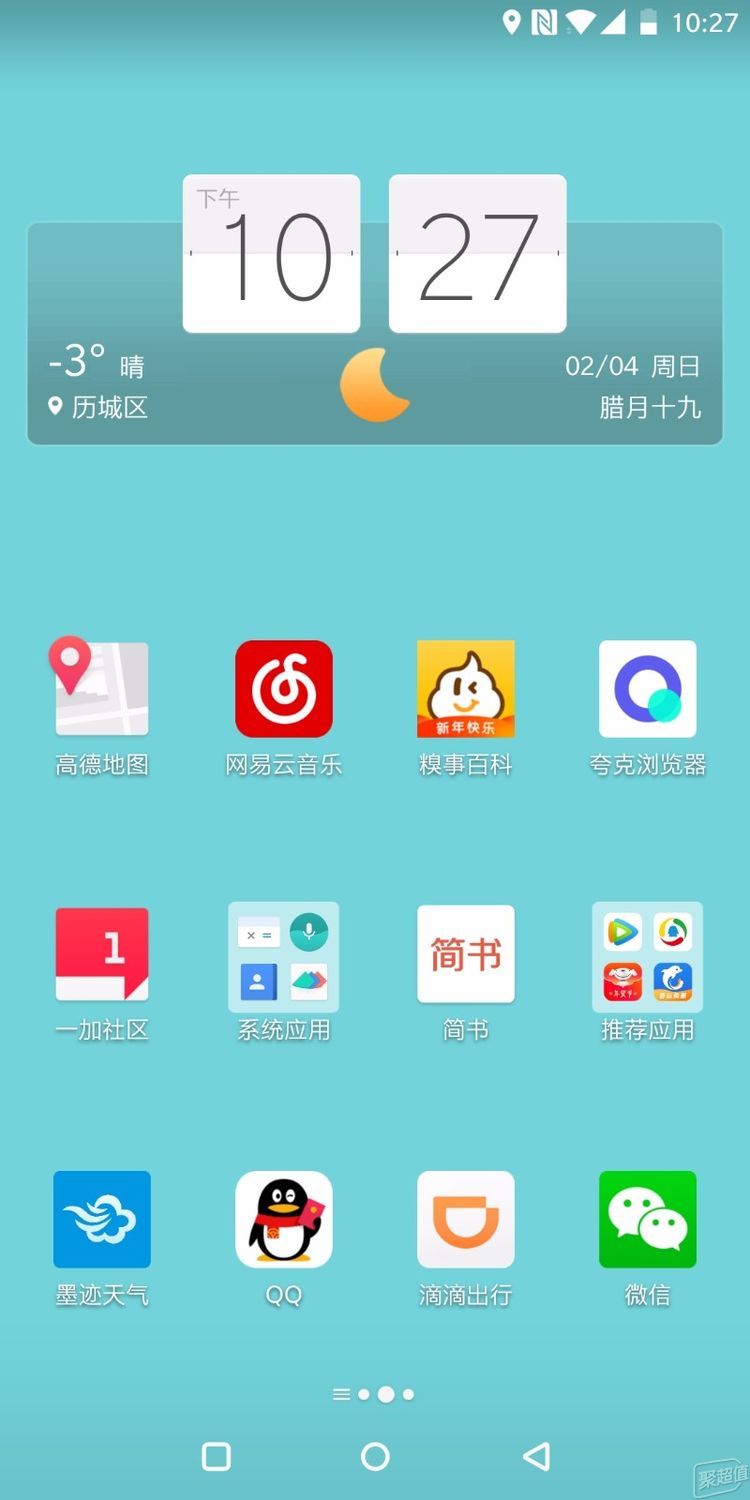Open the OnePlus Community 一加社区 app

(101, 955)
